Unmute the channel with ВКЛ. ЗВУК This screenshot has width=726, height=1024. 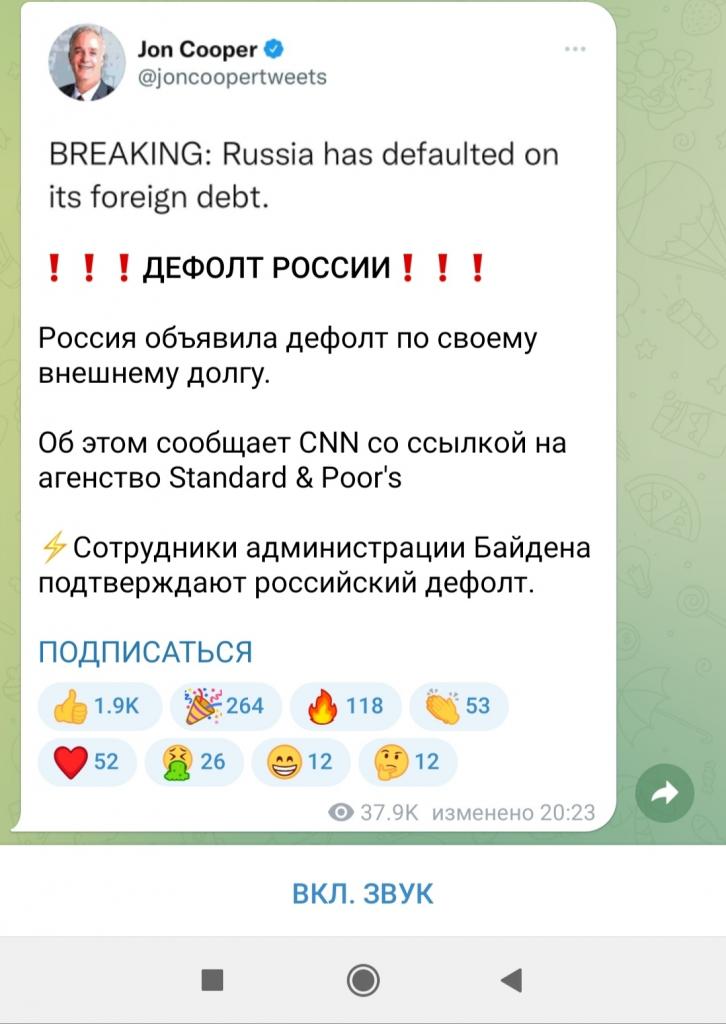tap(363, 893)
